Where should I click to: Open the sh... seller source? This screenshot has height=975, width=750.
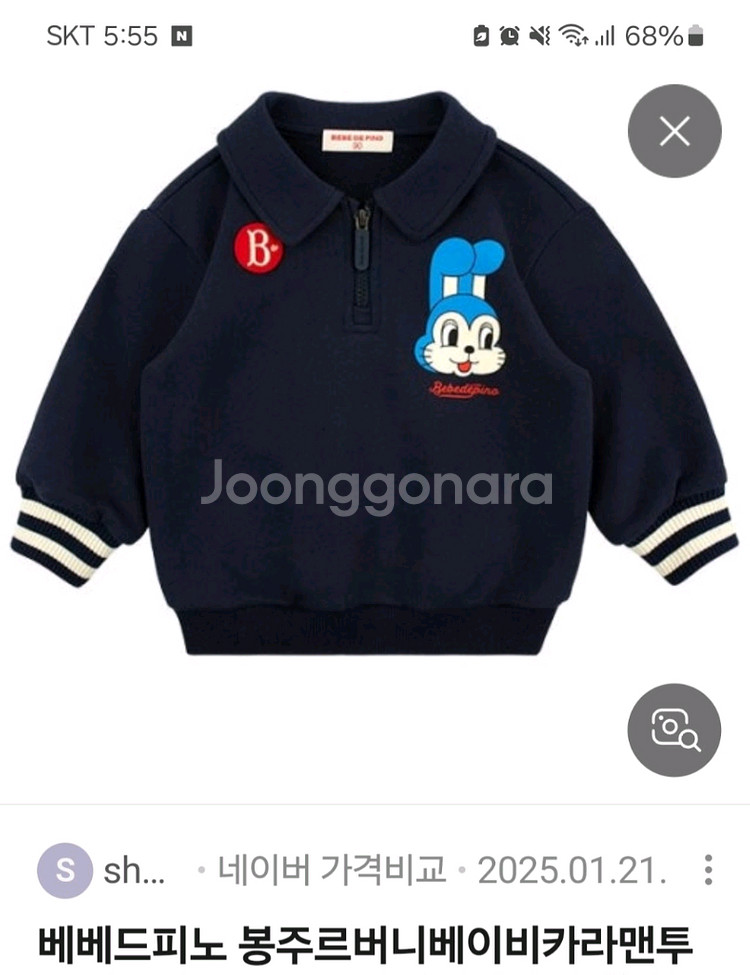pos(103,871)
